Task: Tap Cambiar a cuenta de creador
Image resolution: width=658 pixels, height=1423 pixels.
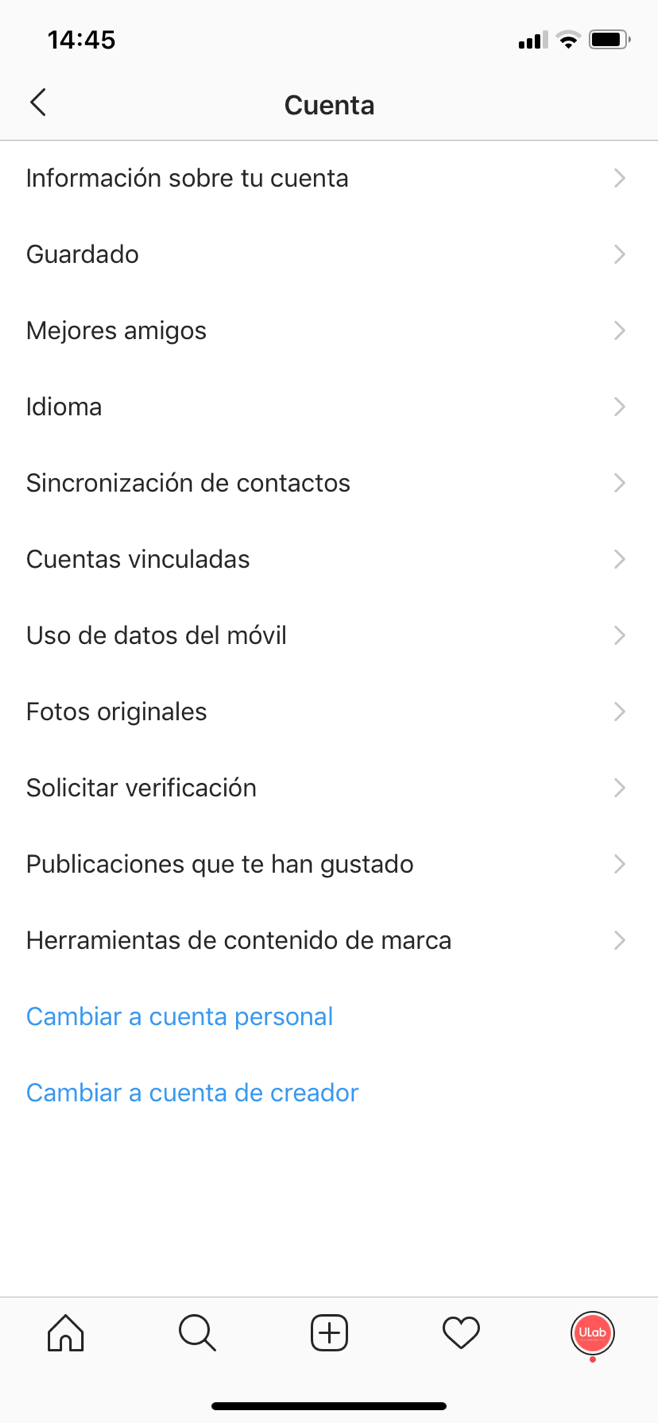Action: 192,1092
